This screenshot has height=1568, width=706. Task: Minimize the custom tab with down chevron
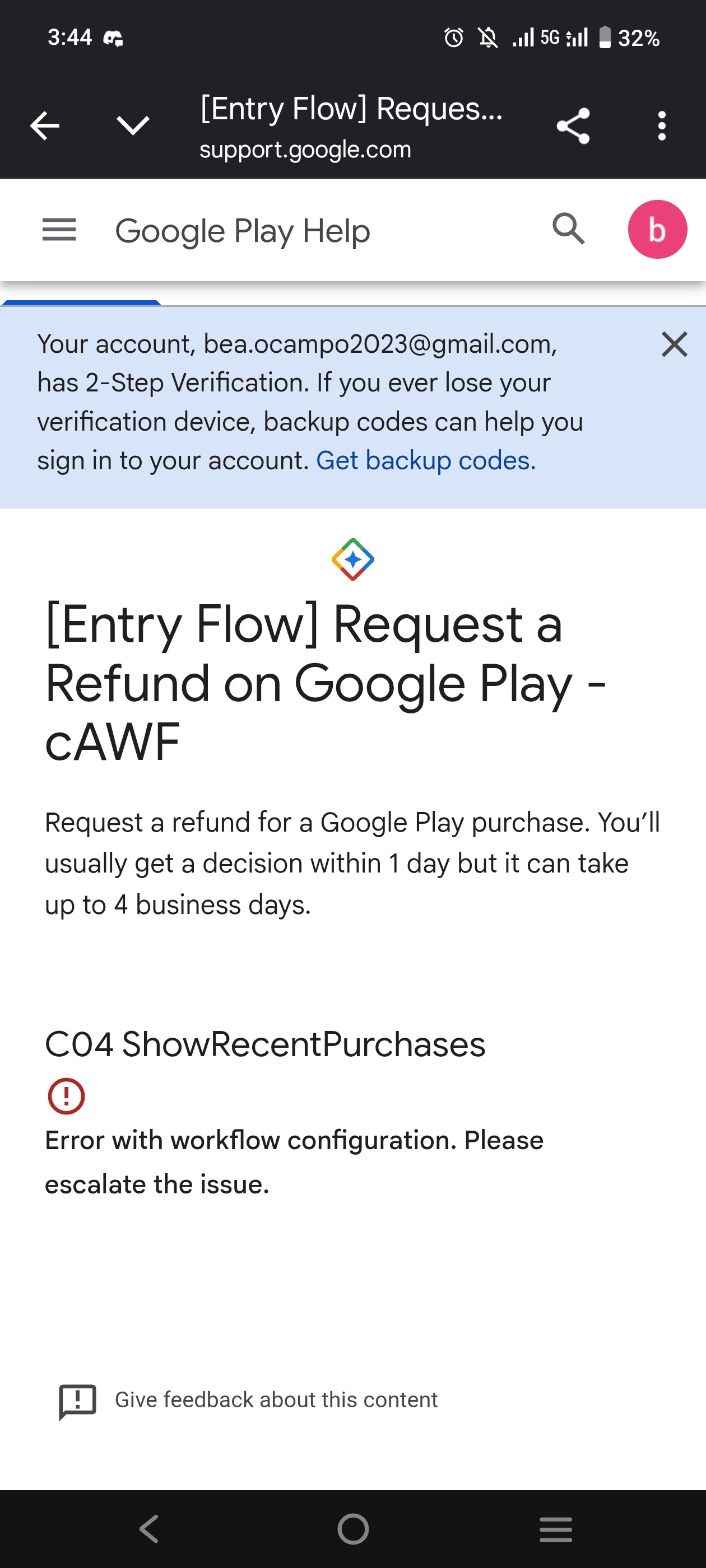coord(132,126)
